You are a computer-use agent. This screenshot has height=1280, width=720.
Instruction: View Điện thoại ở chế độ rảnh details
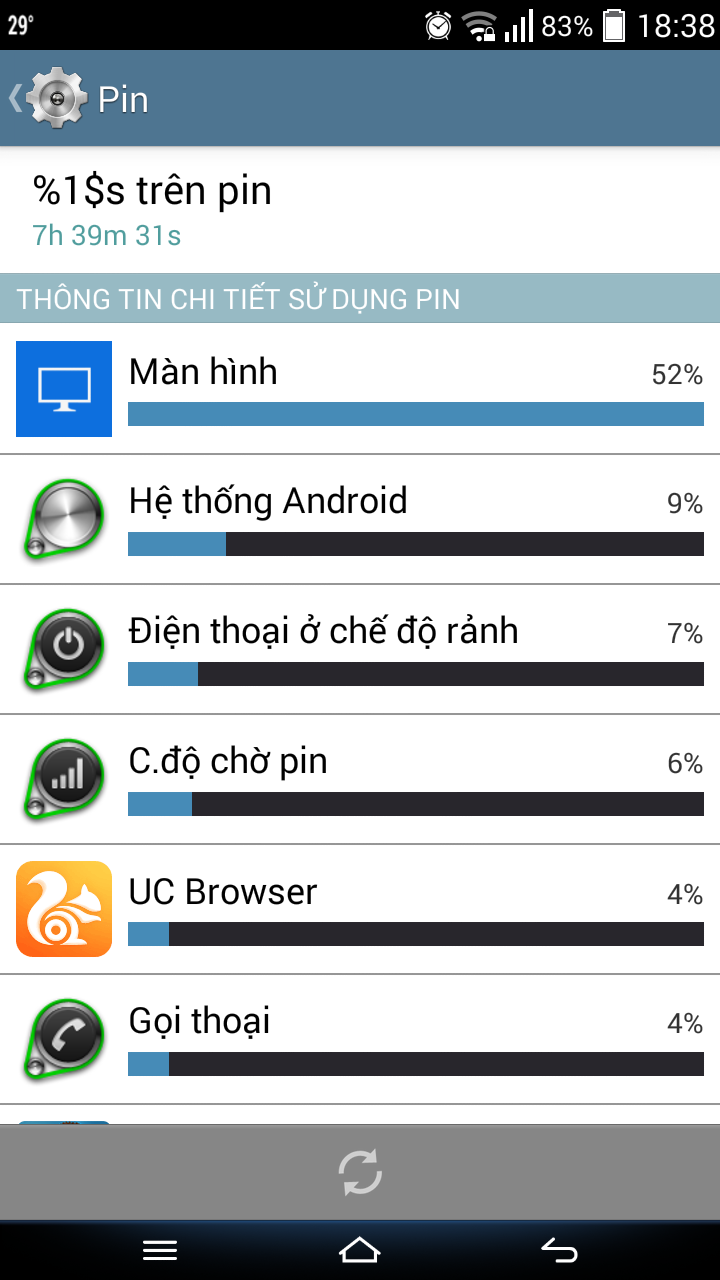click(360, 649)
